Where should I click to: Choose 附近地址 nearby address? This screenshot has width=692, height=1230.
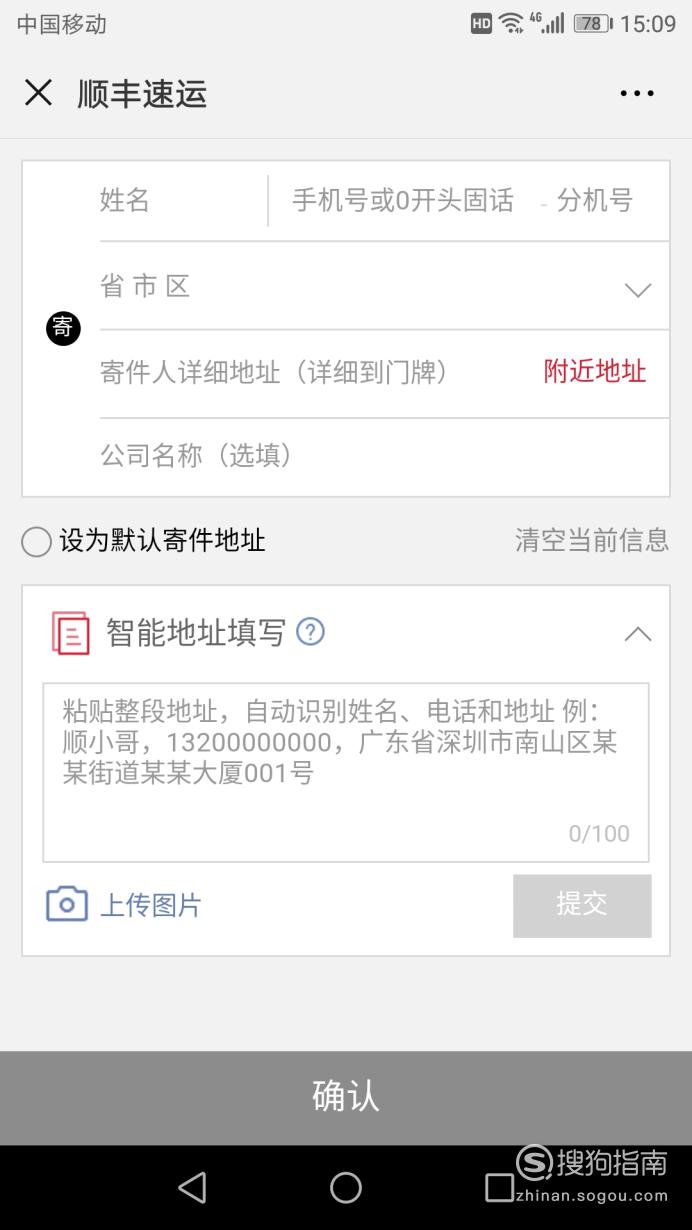click(x=595, y=372)
